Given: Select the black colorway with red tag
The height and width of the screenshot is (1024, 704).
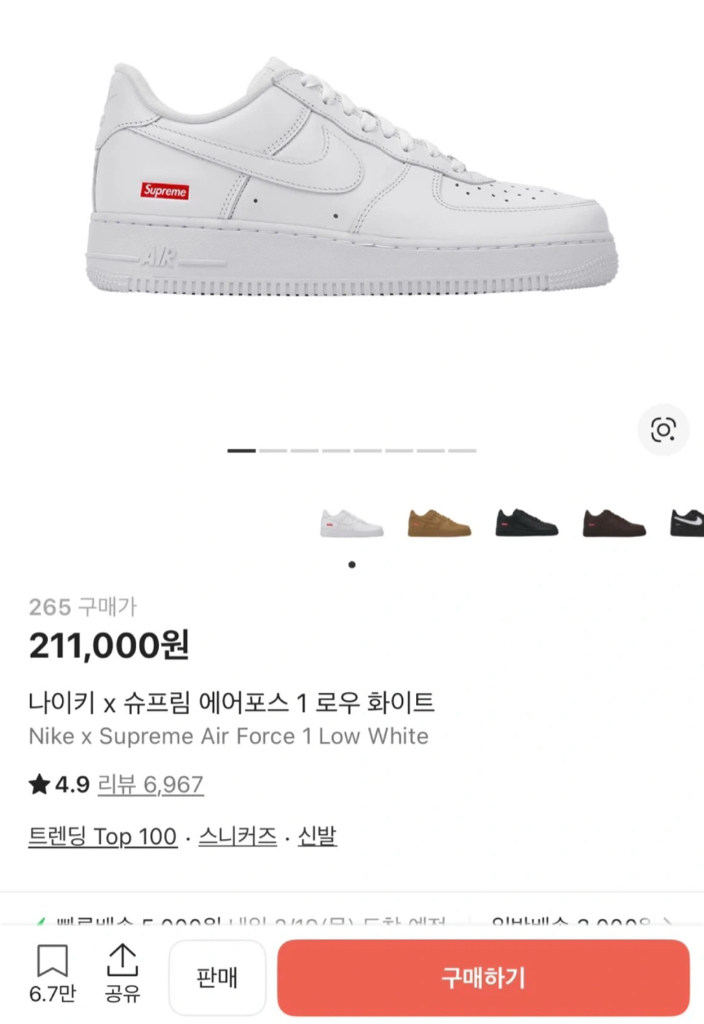Looking at the screenshot, I should tap(527, 522).
